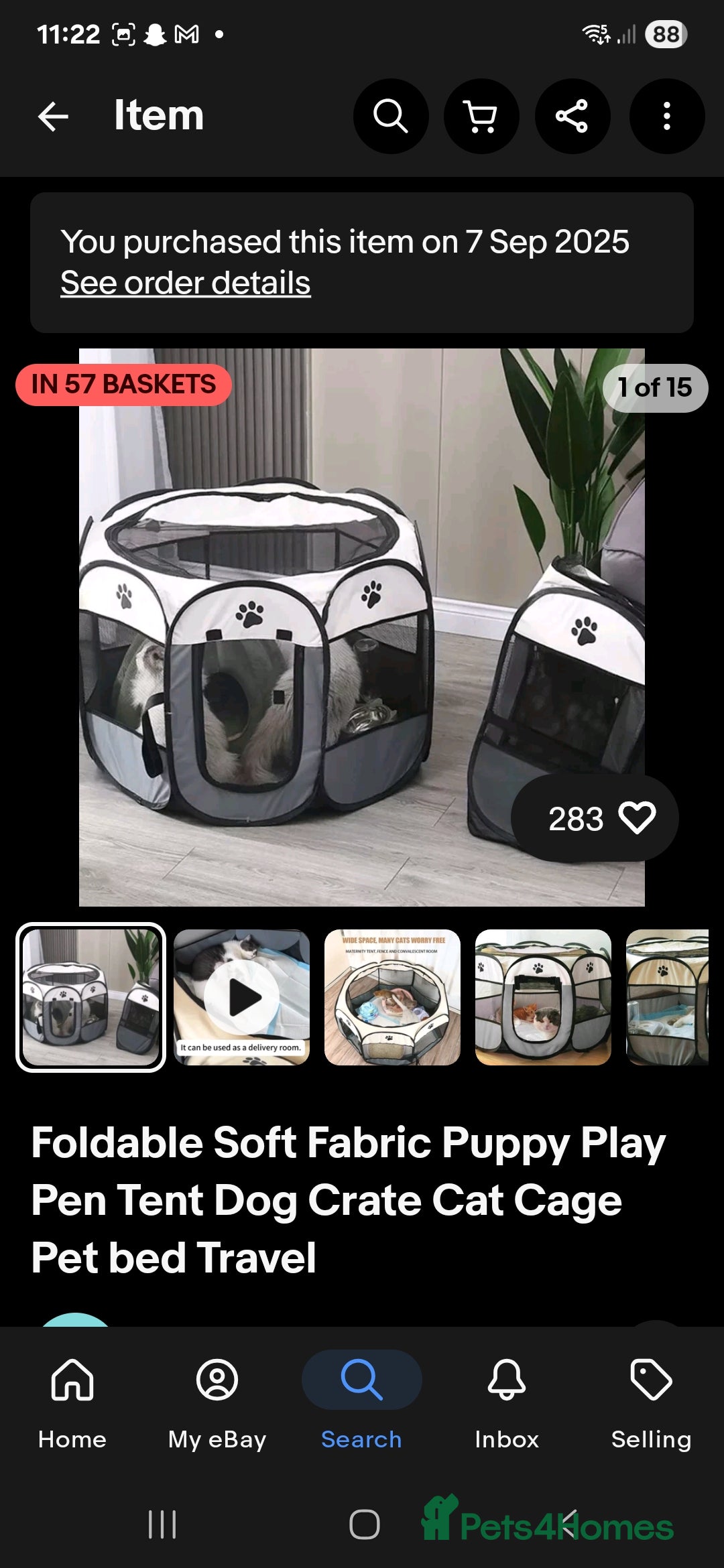The image size is (724, 1568).
Task: Switch to the My eBay tab
Action: click(217, 1397)
